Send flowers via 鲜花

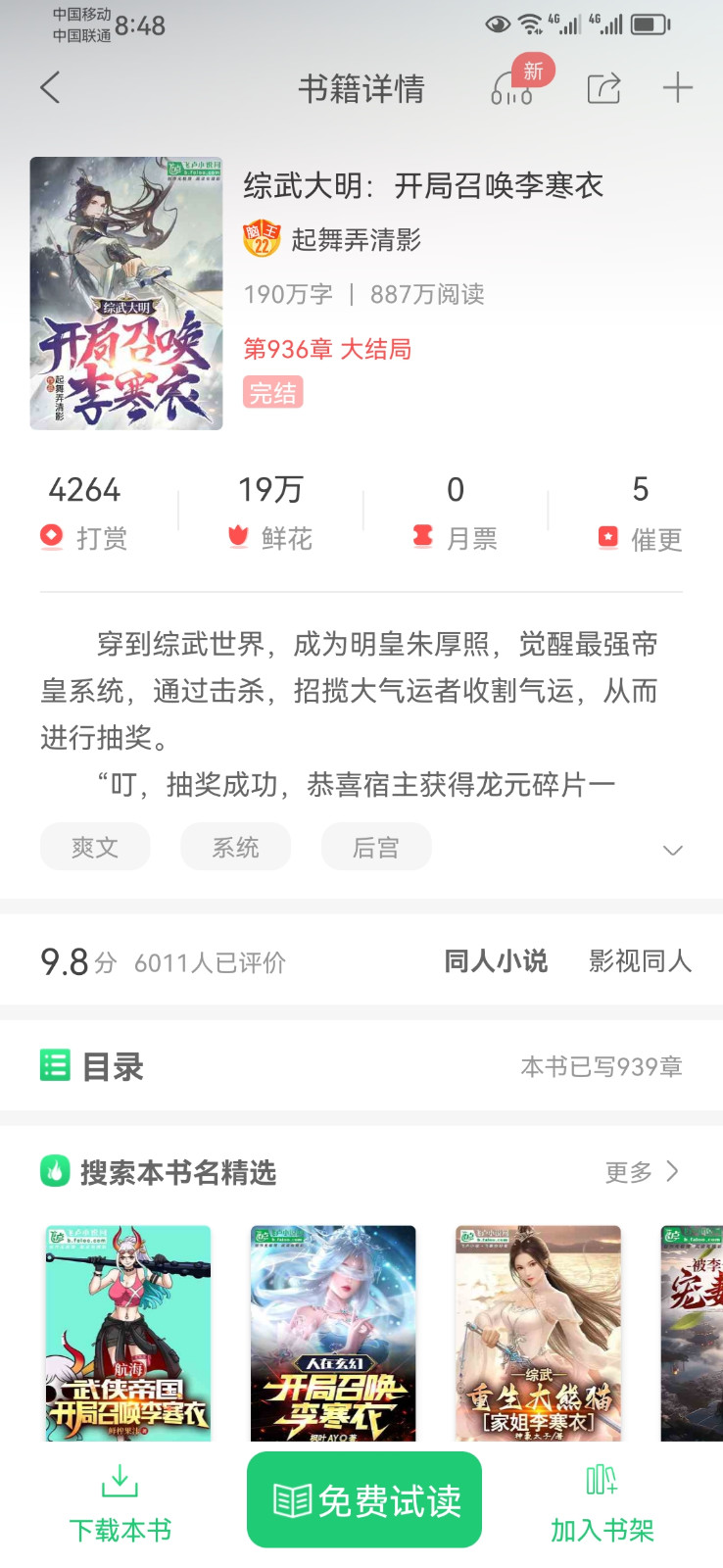click(x=270, y=537)
